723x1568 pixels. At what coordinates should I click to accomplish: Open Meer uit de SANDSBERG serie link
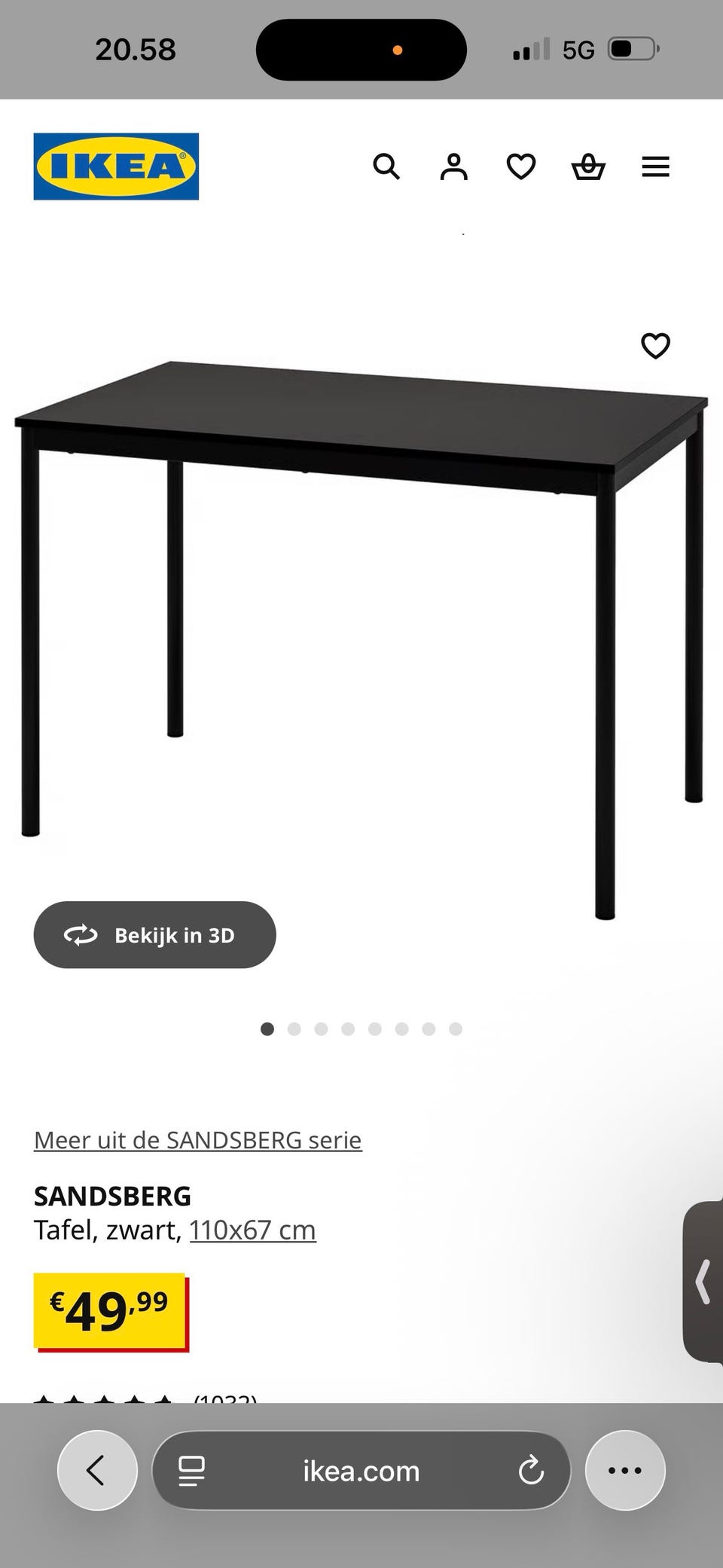pos(198,1140)
